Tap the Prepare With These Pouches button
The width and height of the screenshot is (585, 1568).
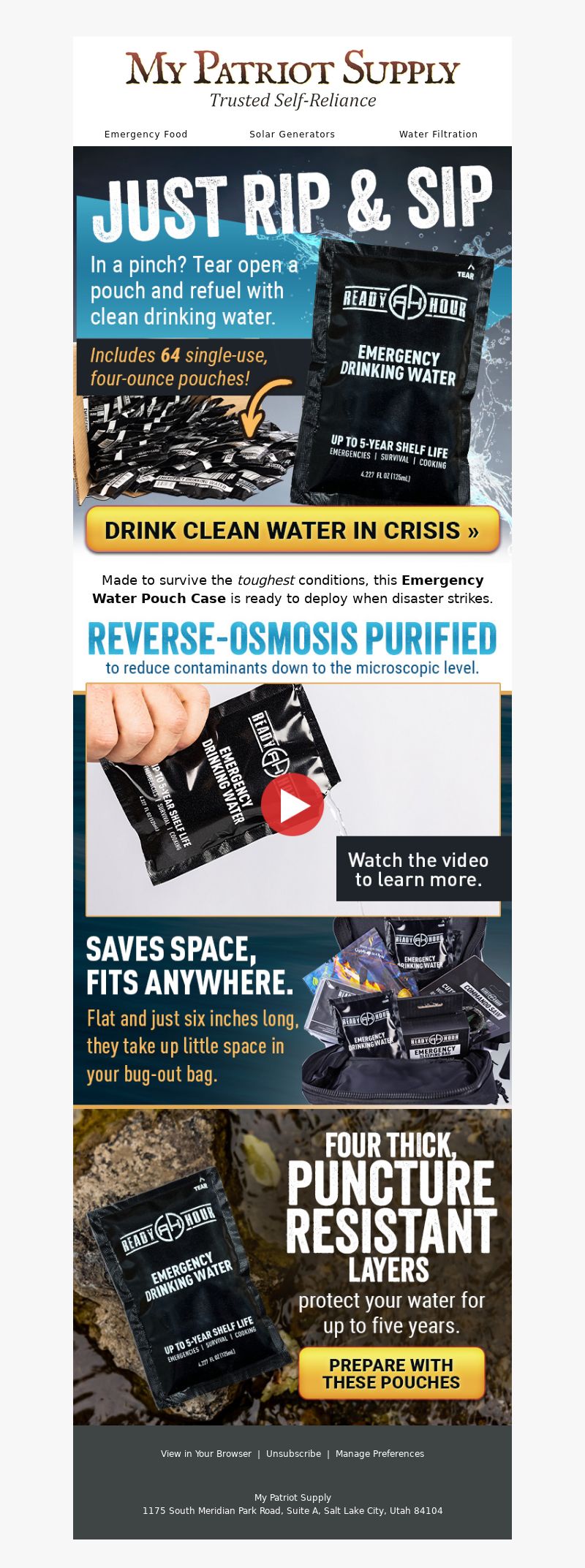391,1374
